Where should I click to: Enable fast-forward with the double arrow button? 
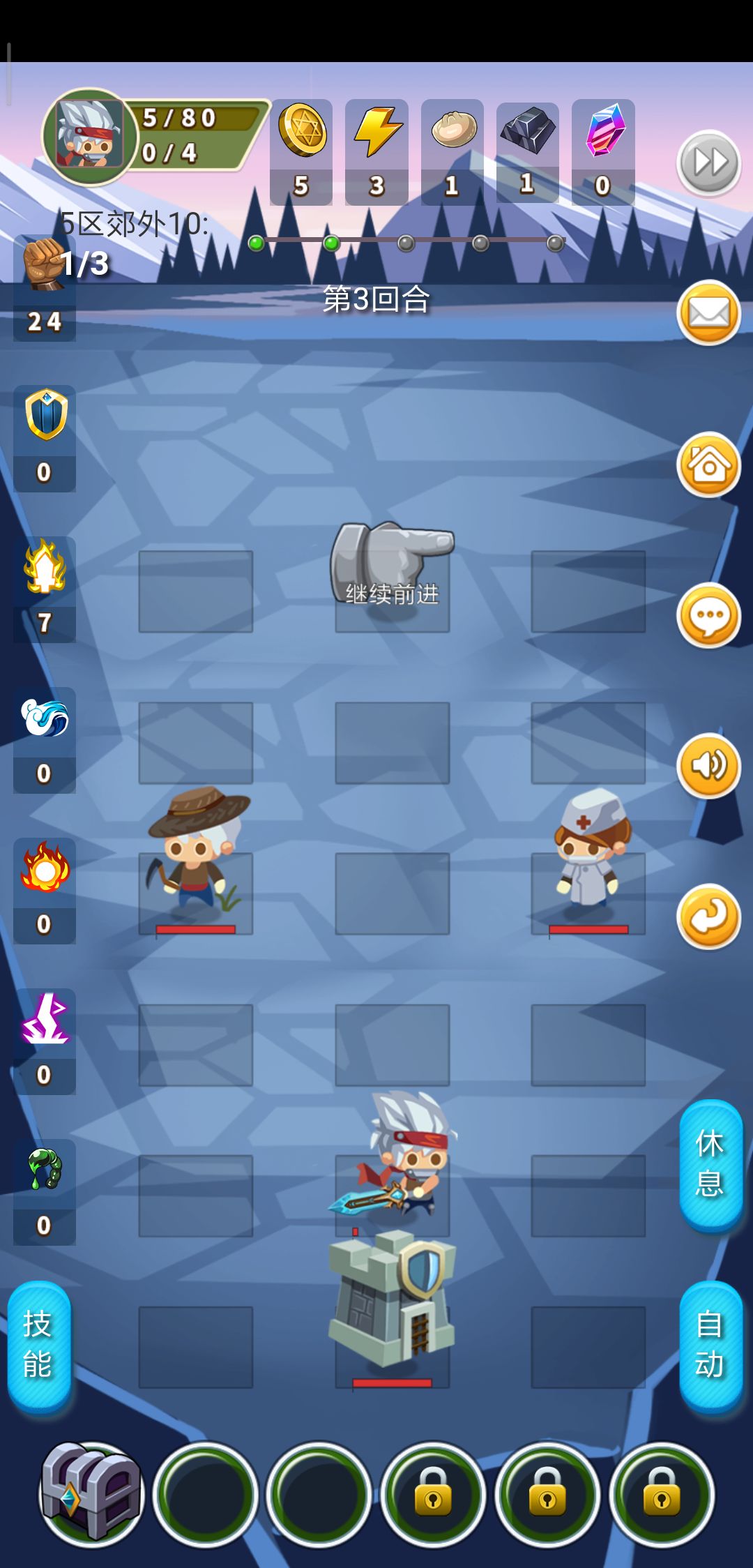pos(708,162)
